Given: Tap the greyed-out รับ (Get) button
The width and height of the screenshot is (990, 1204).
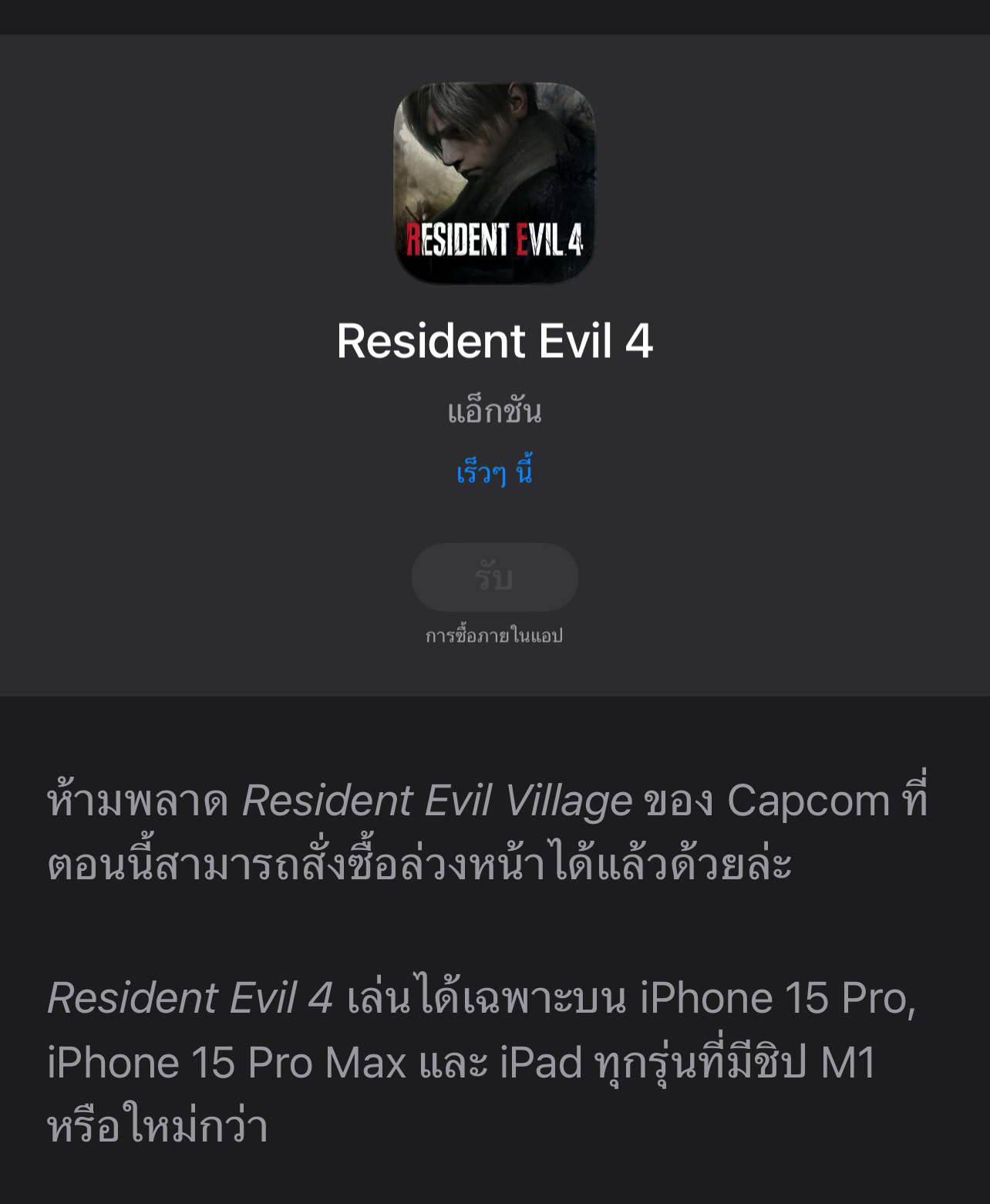Looking at the screenshot, I should point(494,577).
